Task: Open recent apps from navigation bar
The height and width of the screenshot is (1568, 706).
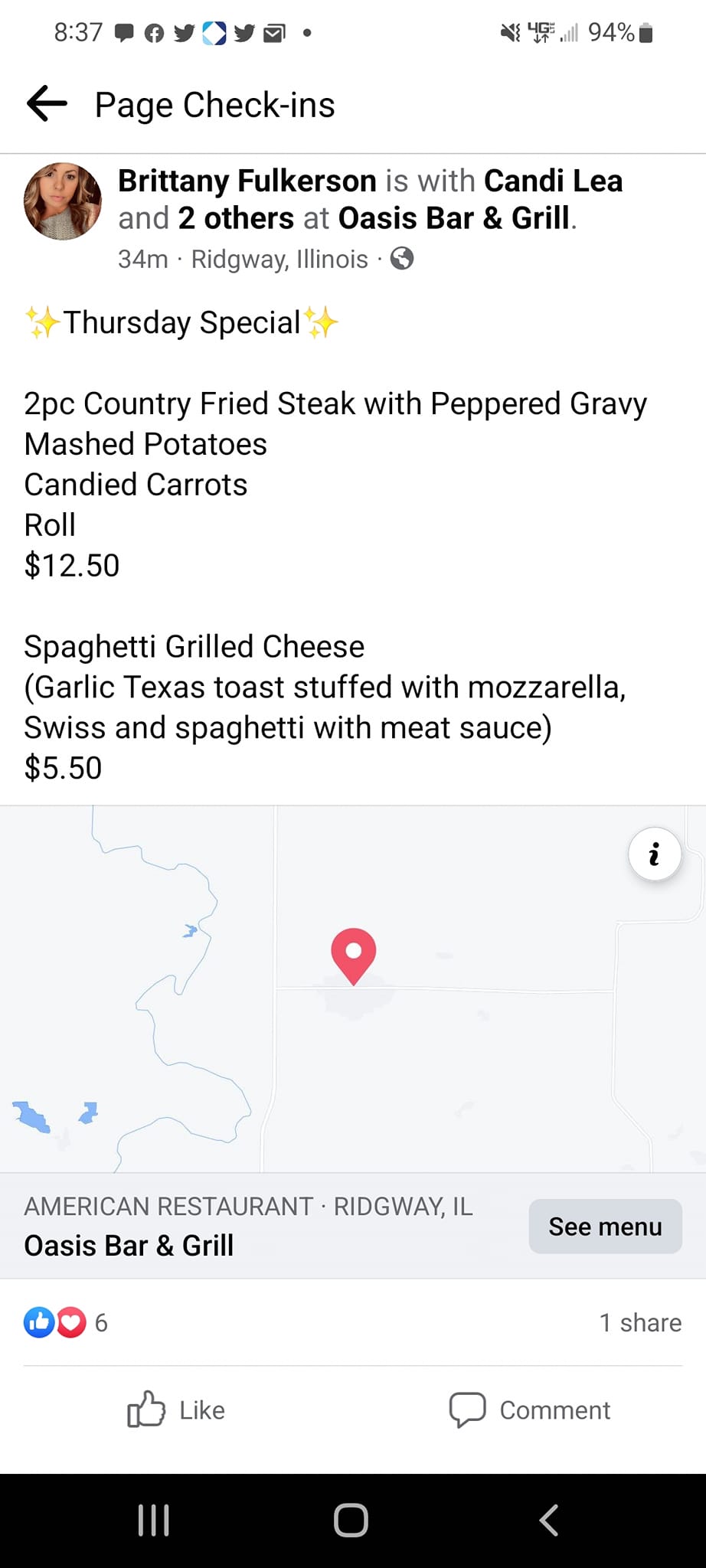Action: (153, 1521)
